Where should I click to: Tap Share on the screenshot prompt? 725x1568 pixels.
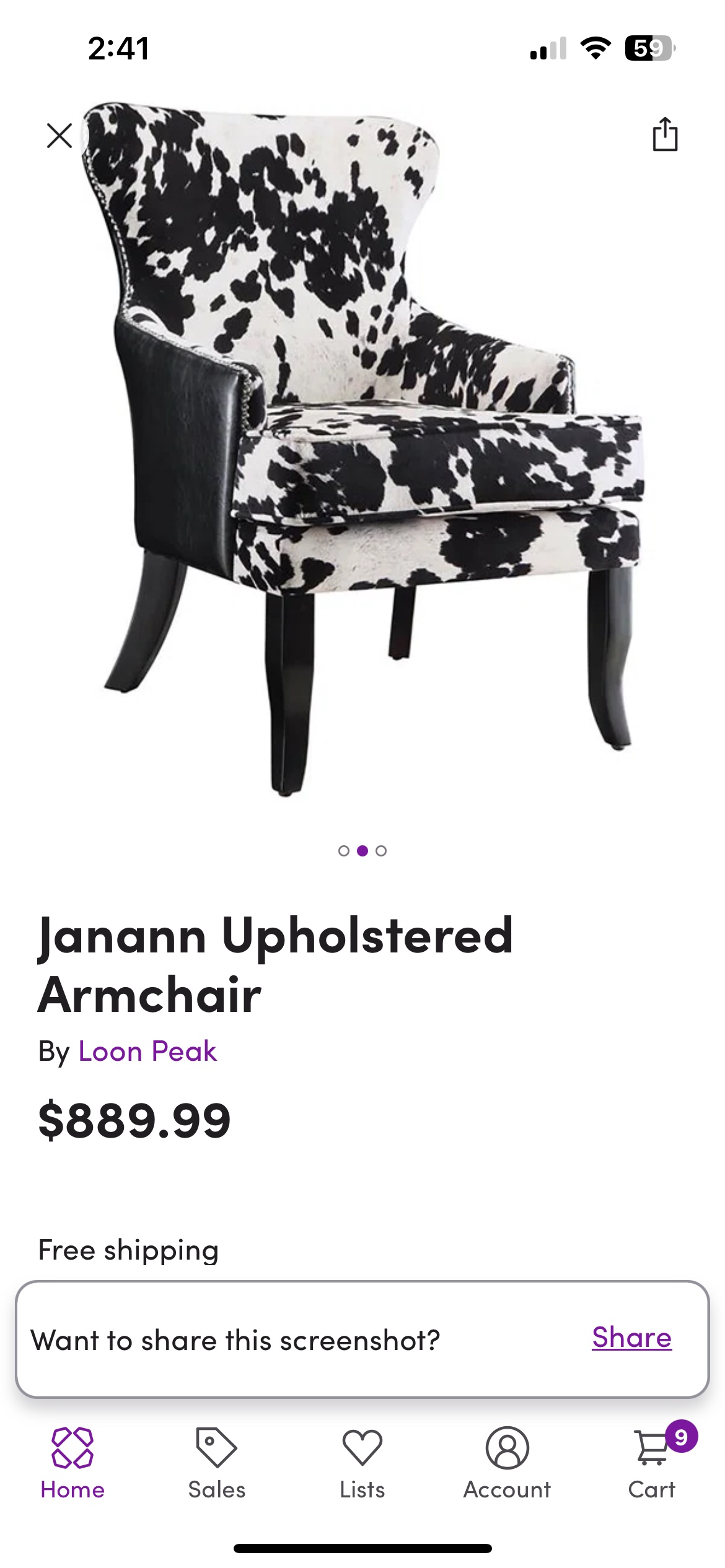[x=631, y=1337]
